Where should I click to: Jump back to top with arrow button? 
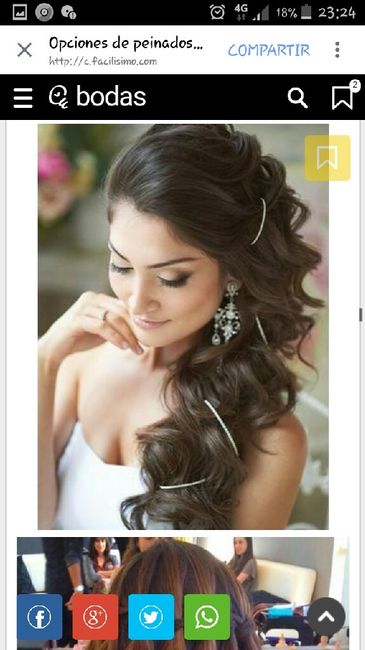click(326, 616)
